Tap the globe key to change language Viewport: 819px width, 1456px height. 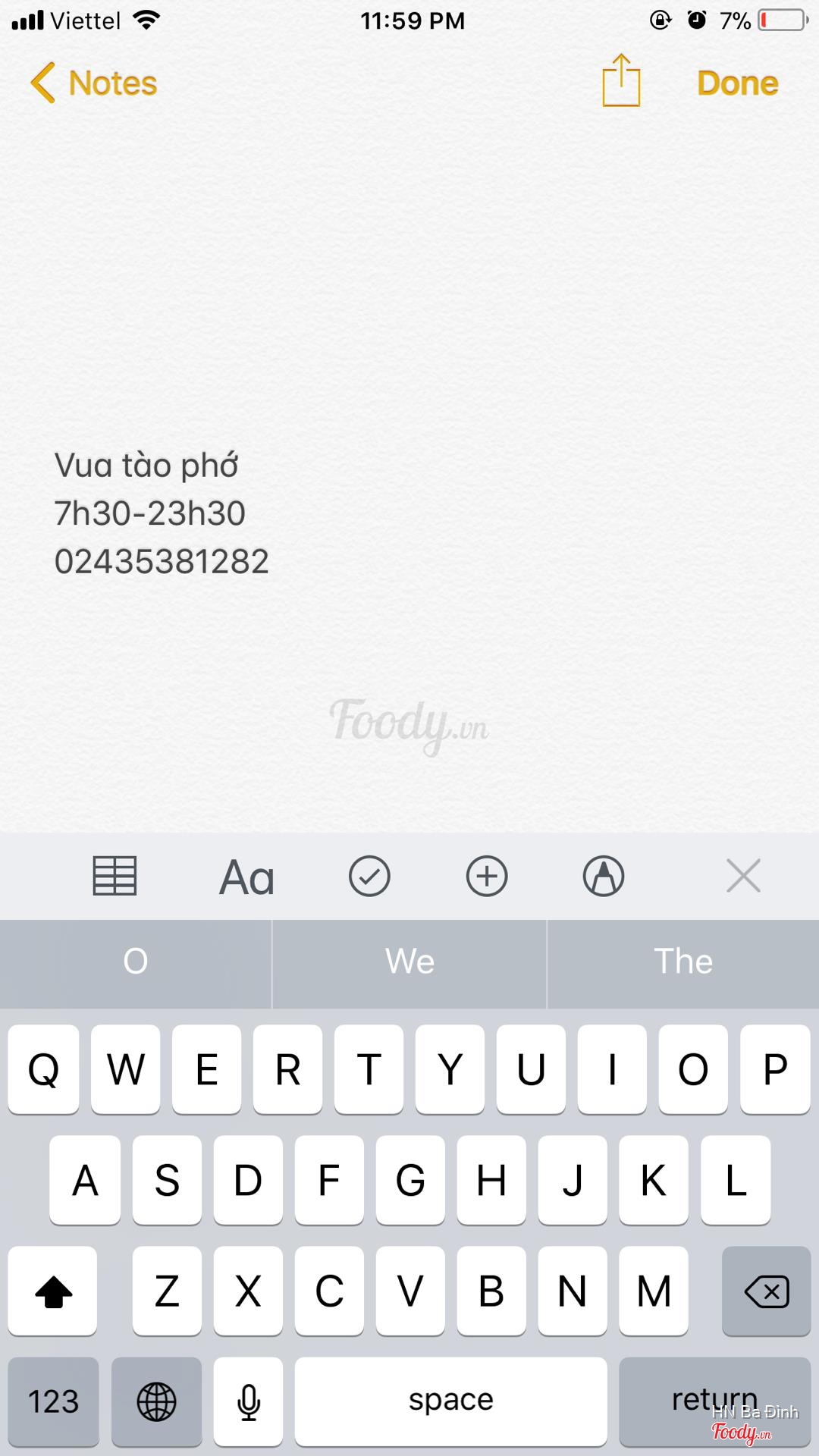tap(156, 1401)
